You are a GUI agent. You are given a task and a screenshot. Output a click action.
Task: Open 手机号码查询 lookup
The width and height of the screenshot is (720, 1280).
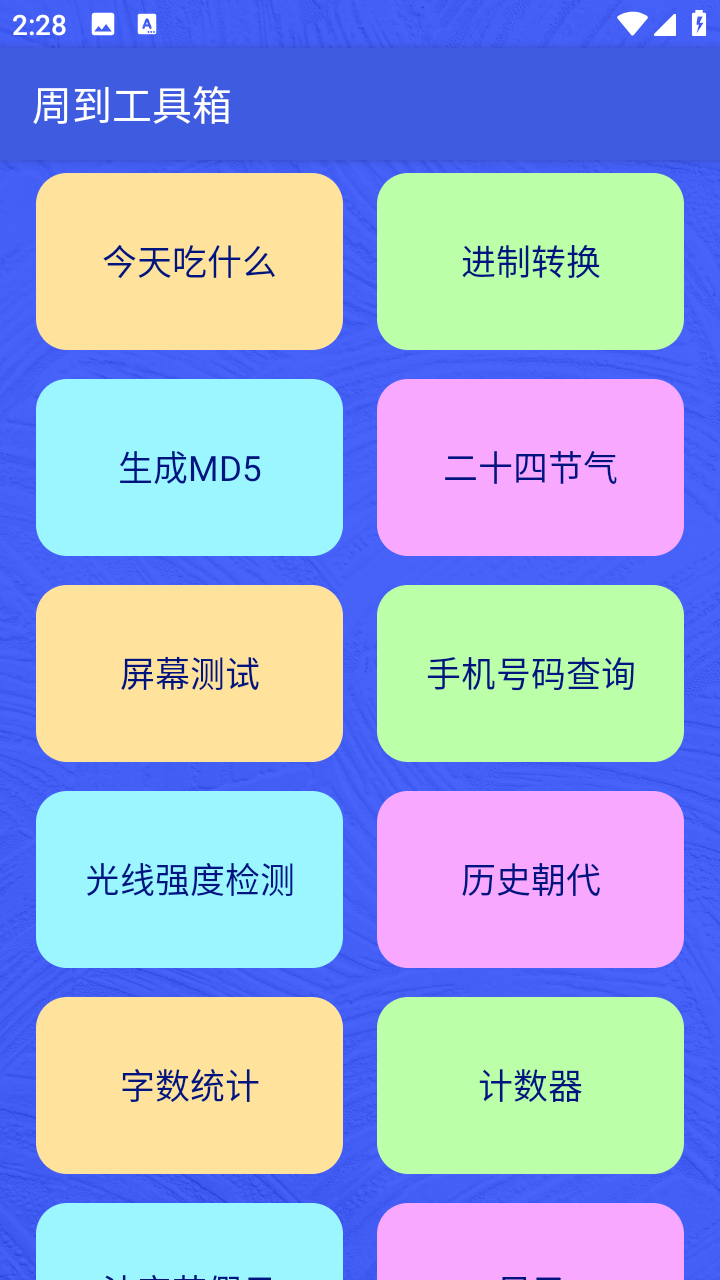(530, 674)
